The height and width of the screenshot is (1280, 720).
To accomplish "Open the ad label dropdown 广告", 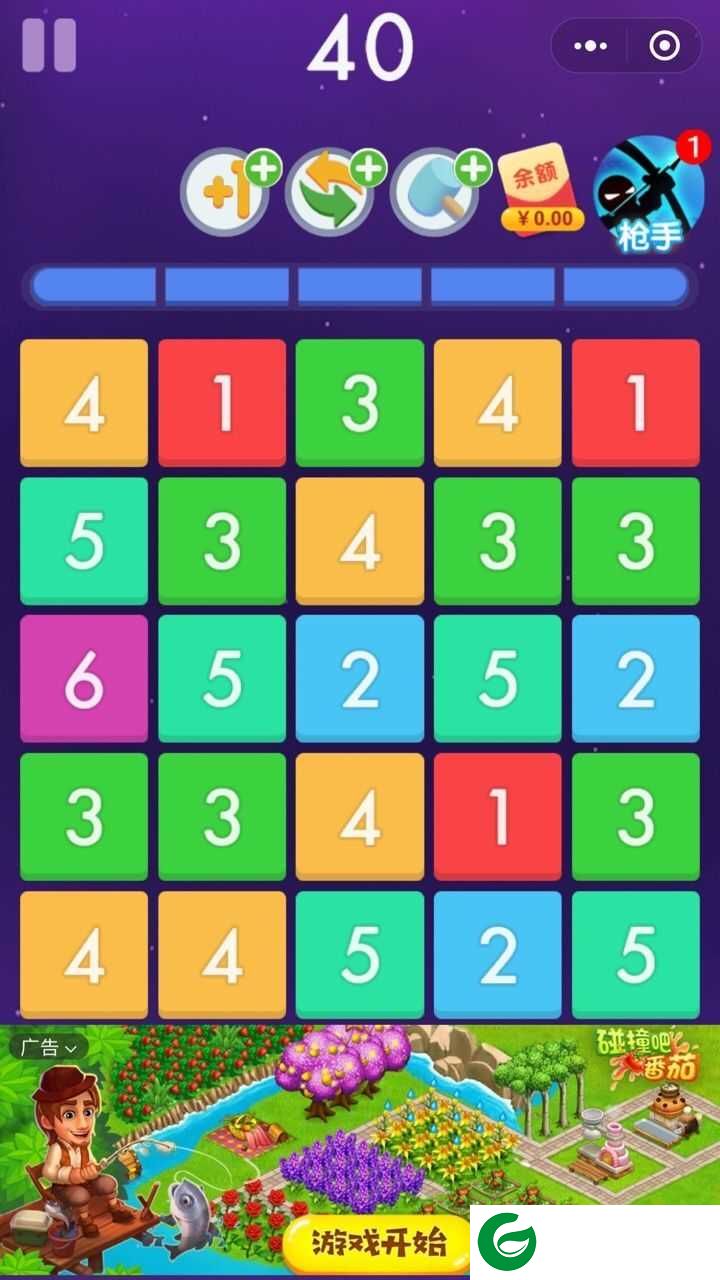I will tap(49, 1047).
